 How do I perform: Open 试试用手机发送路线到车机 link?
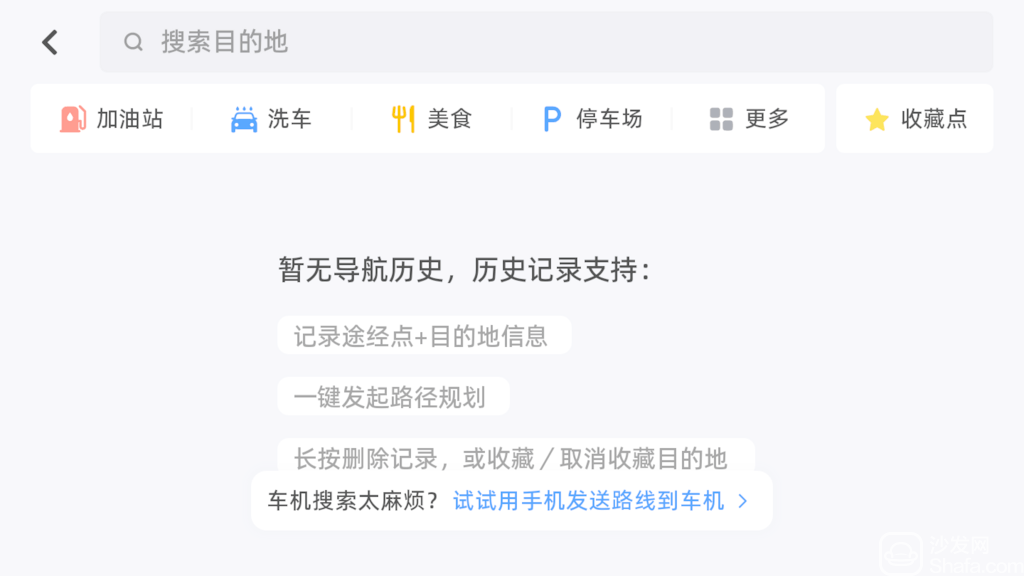click(x=600, y=501)
